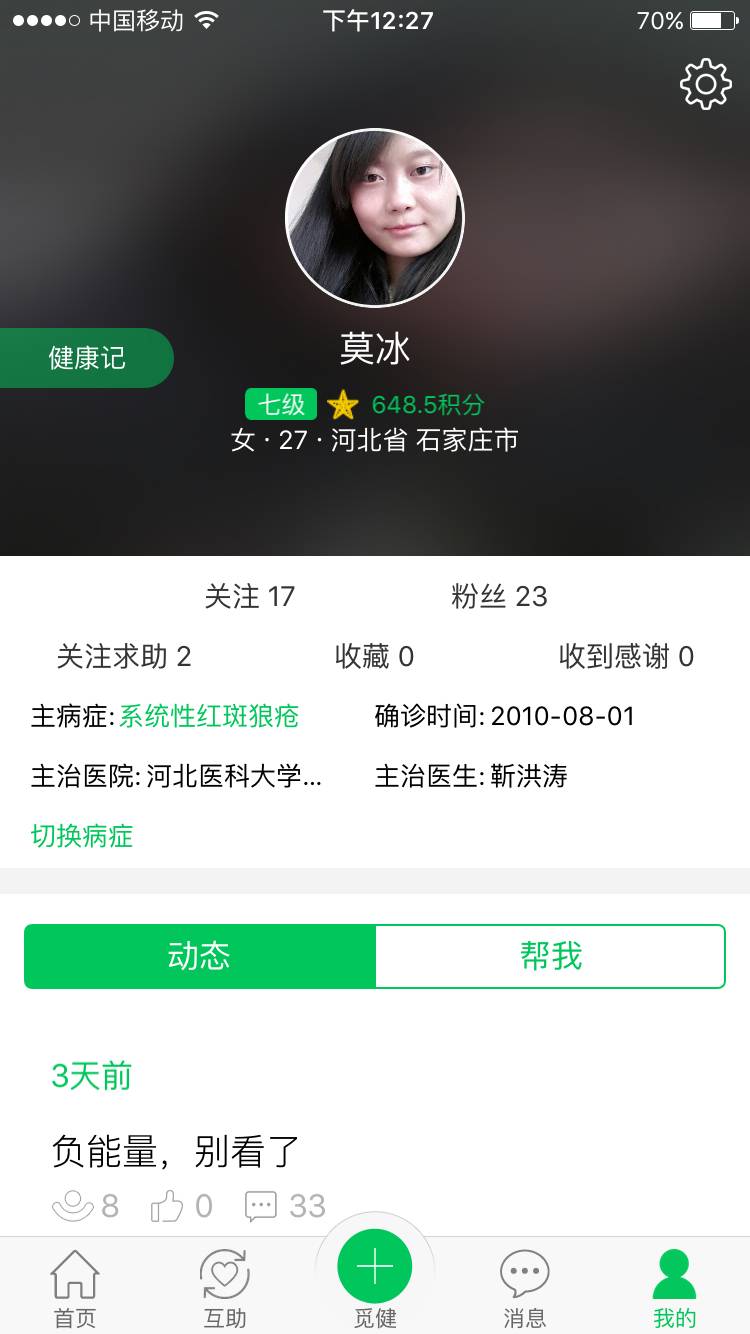Select the 我的 tab
The height and width of the screenshot is (1334, 750).
(x=674, y=1289)
